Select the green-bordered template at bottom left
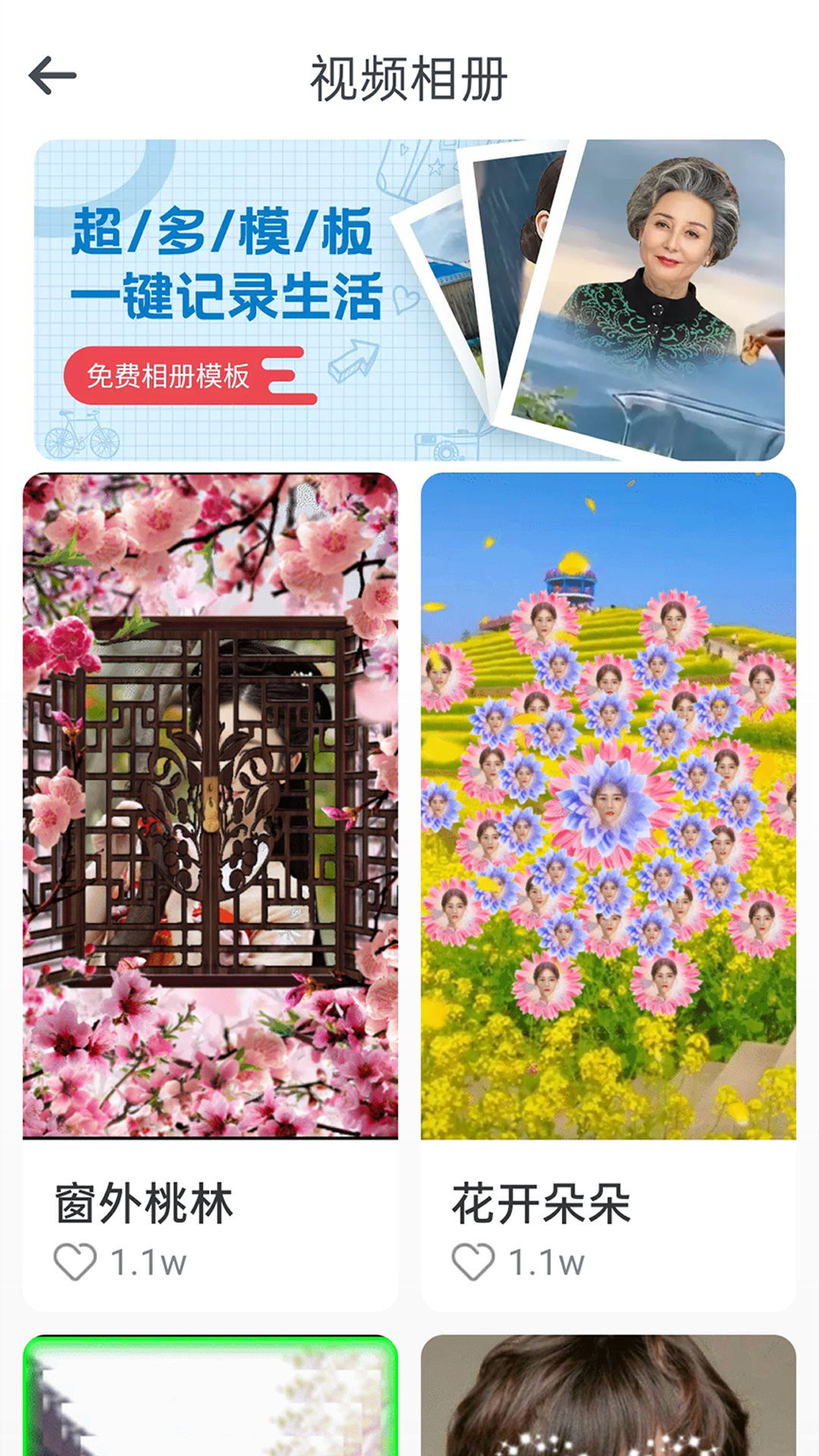The width and height of the screenshot is (819, 1456). (x=210, y=1403)
